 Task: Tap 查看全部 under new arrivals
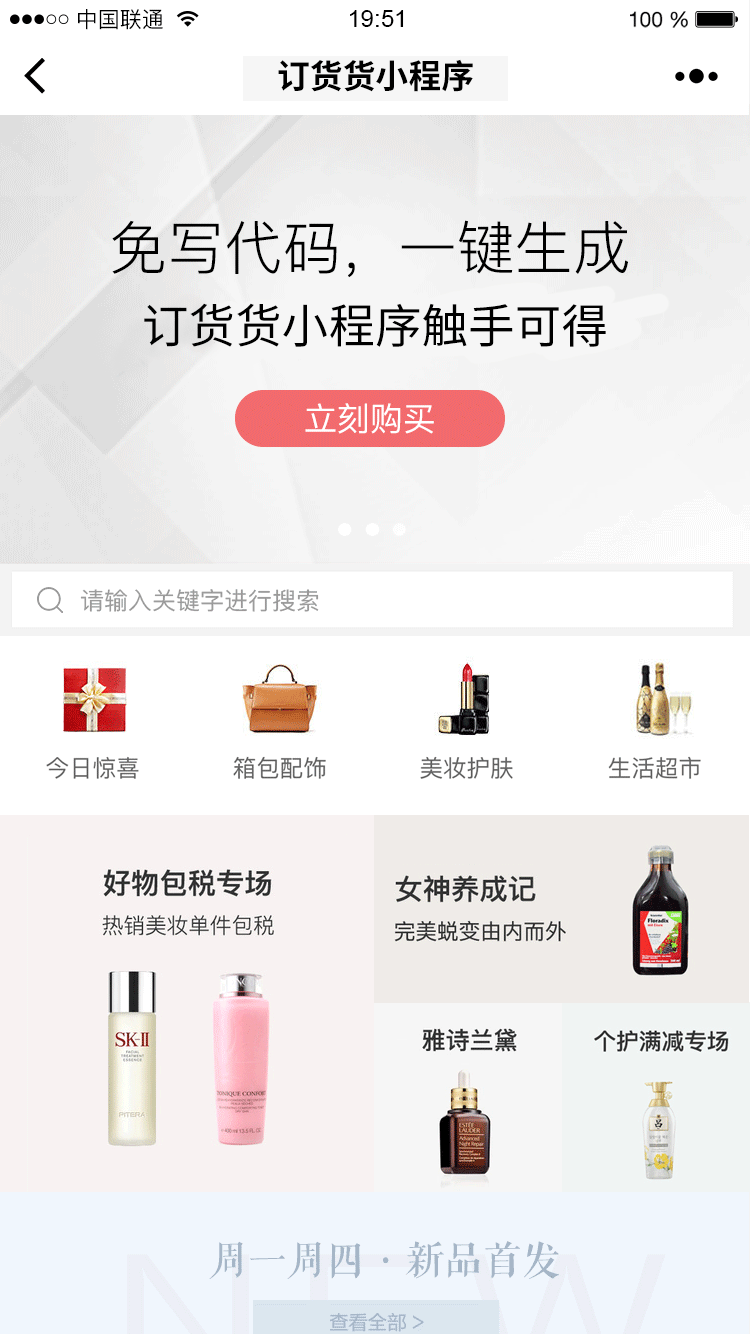(376, 1320)
